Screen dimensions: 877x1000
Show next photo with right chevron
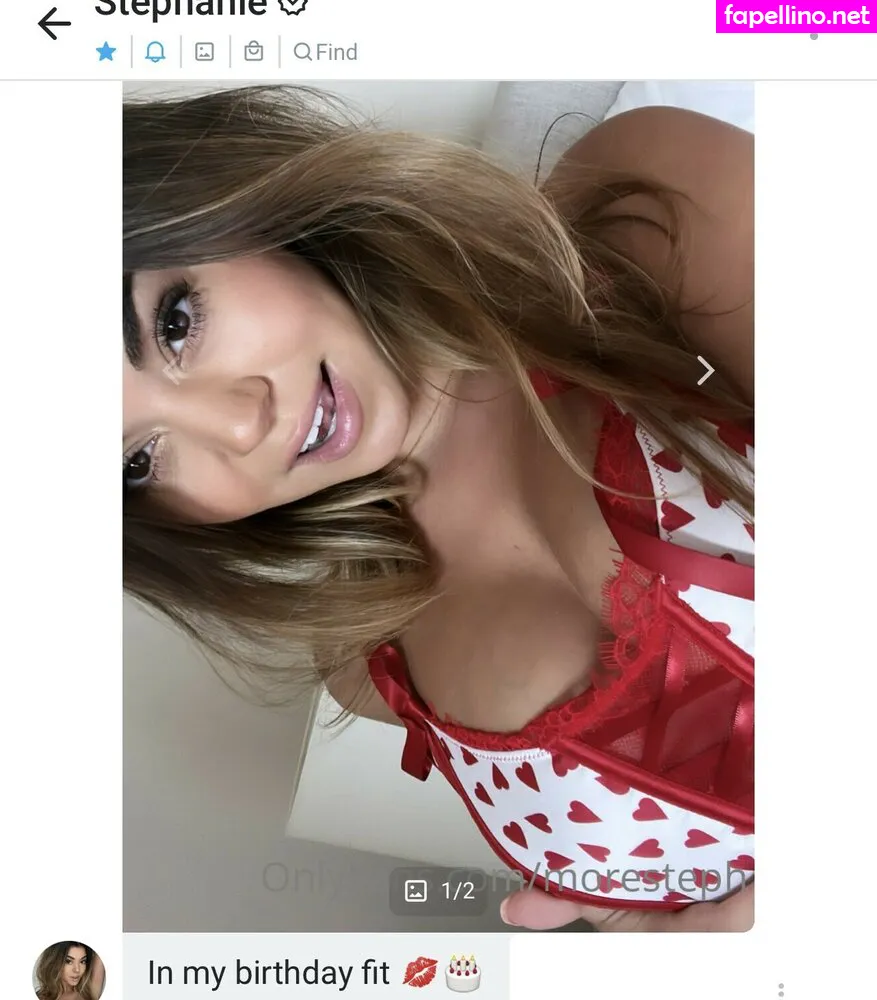click(705, 371)
